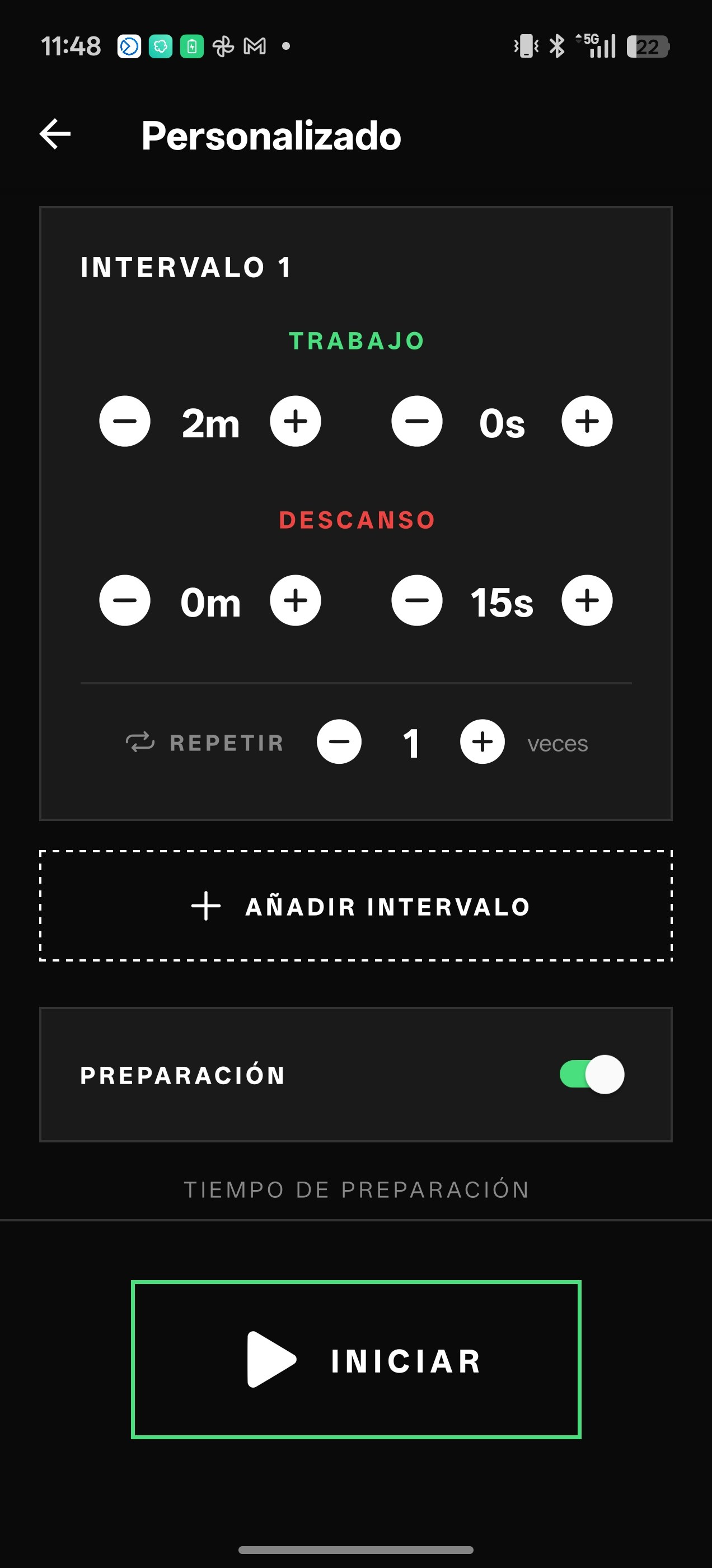The image size is (712, 1568).
Task: Decrease the DESCANSO minutes with the minus button
Action: (x=125, y=600)
